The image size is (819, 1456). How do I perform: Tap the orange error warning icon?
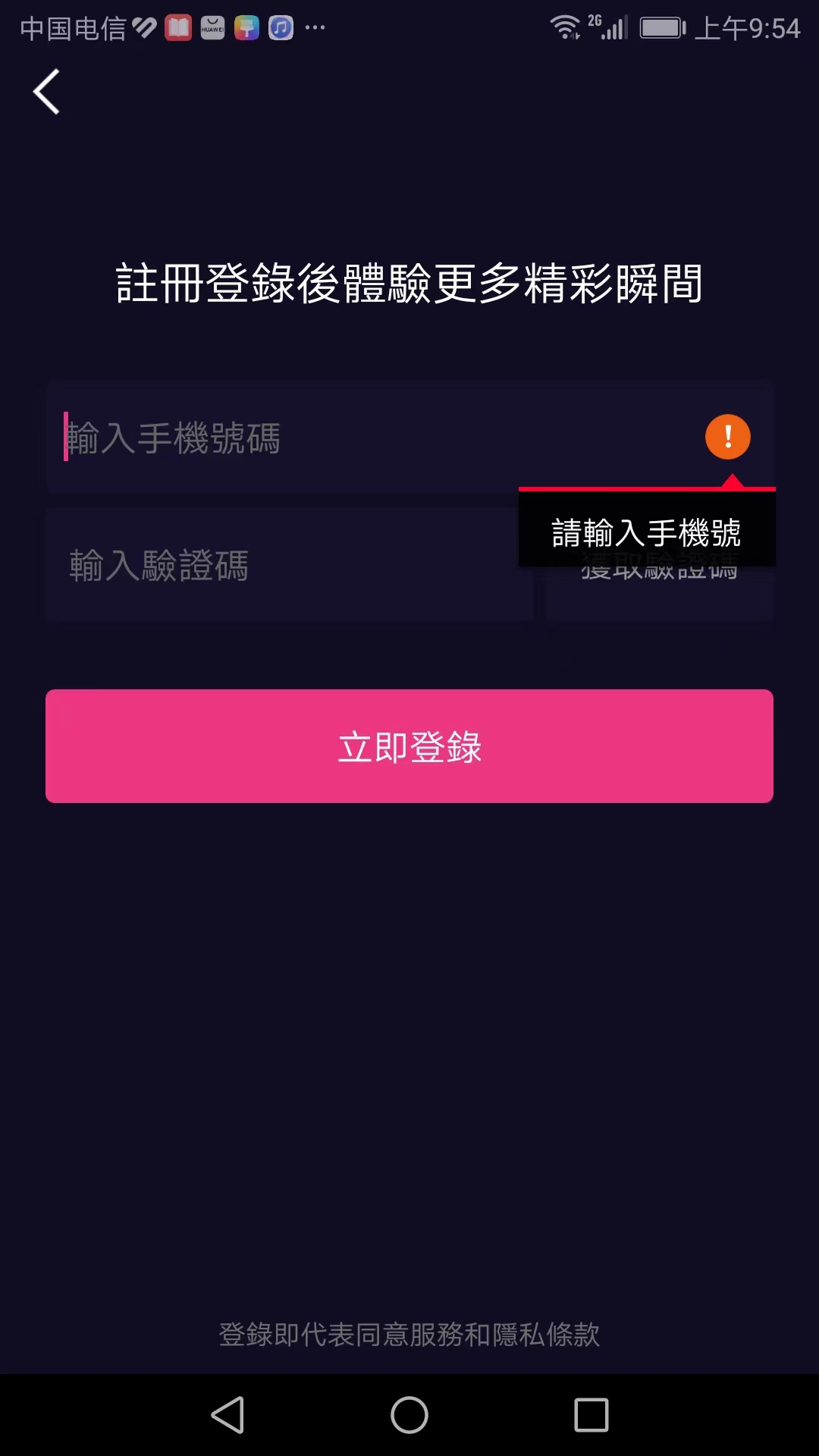727,437
